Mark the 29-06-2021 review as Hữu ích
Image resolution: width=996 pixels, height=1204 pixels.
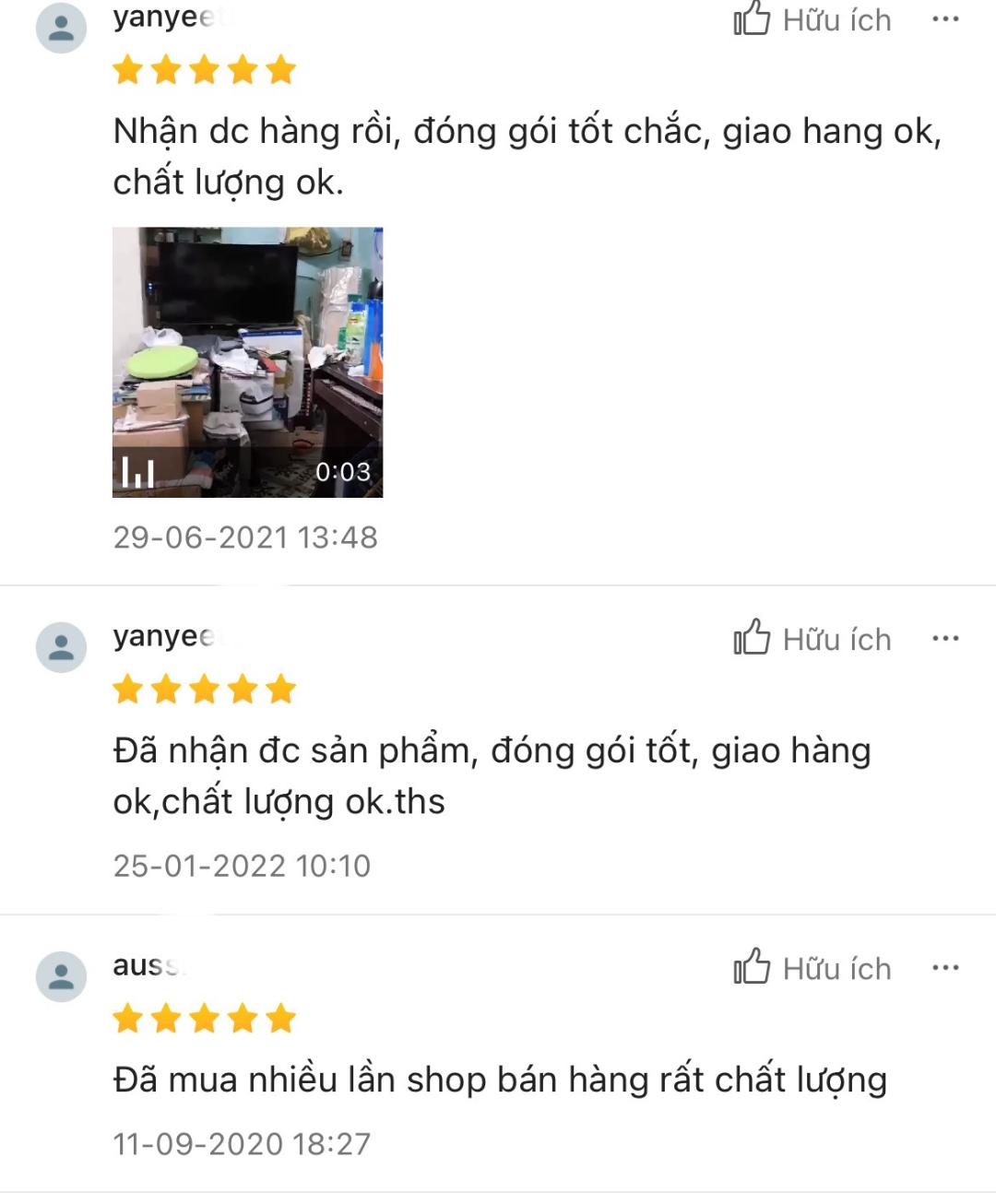(812, 19)
